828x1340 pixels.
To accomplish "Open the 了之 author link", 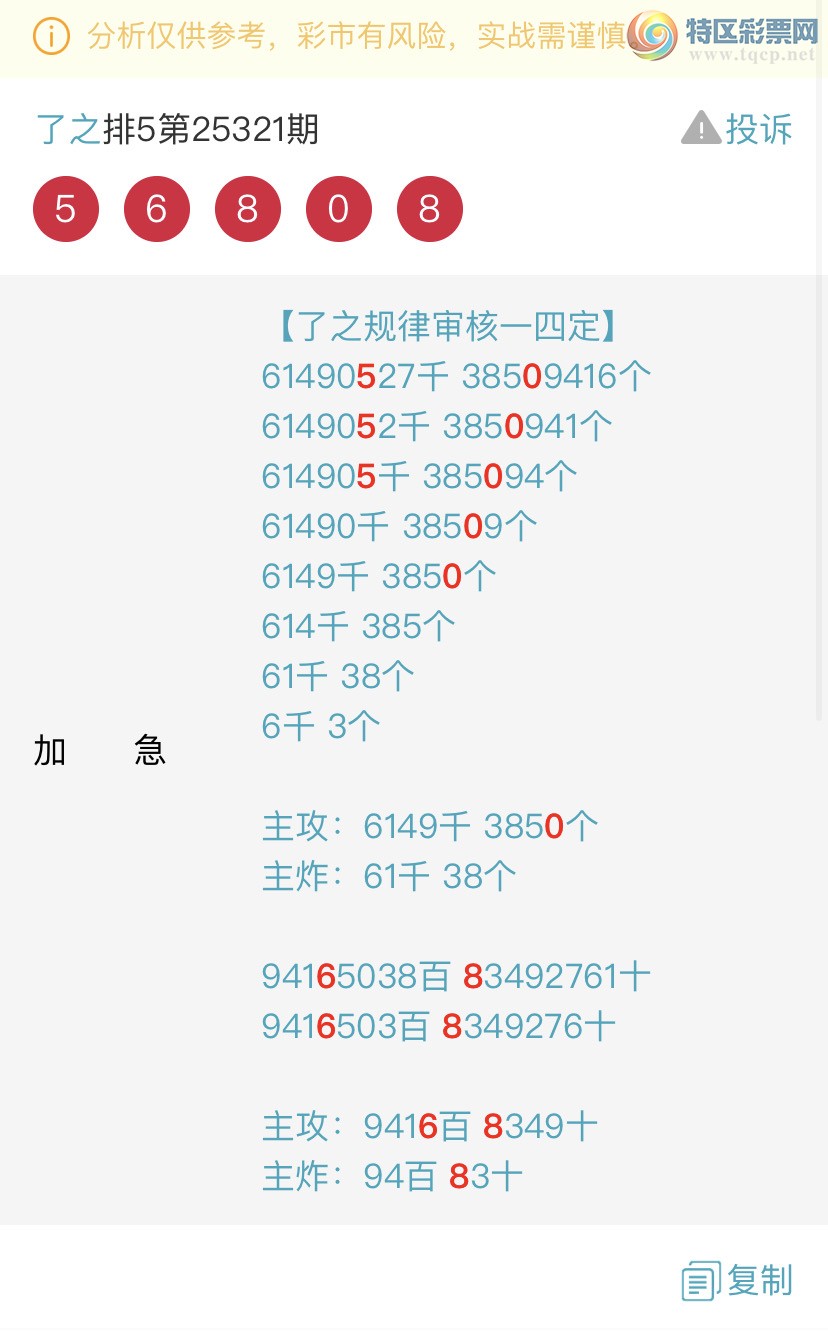I will pos(68,130).
